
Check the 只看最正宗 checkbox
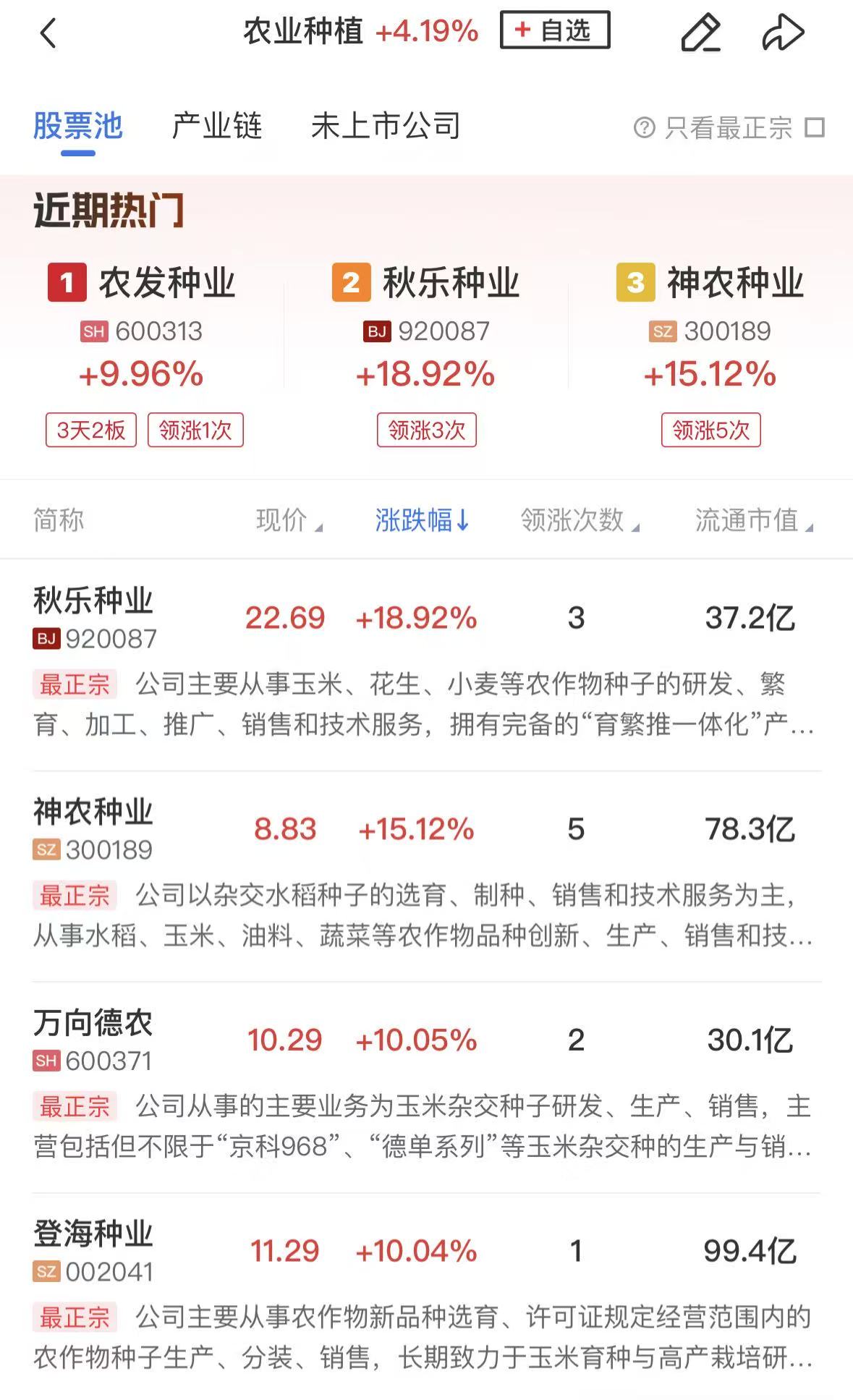pos(815,128)
